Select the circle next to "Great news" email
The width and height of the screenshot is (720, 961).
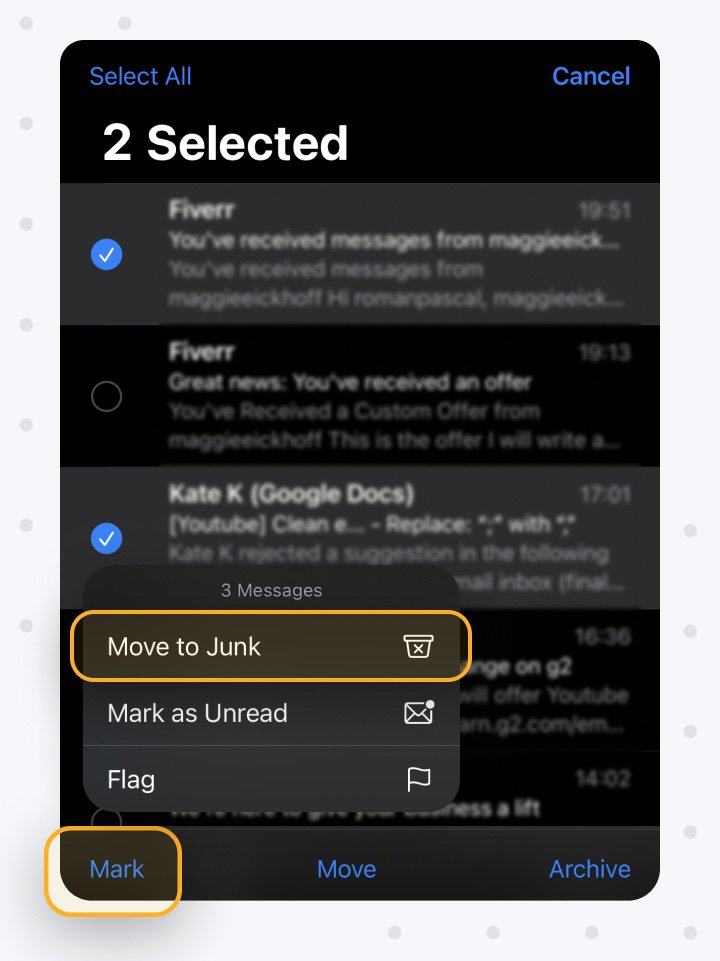pyautogui.click(x=104, y=396)
